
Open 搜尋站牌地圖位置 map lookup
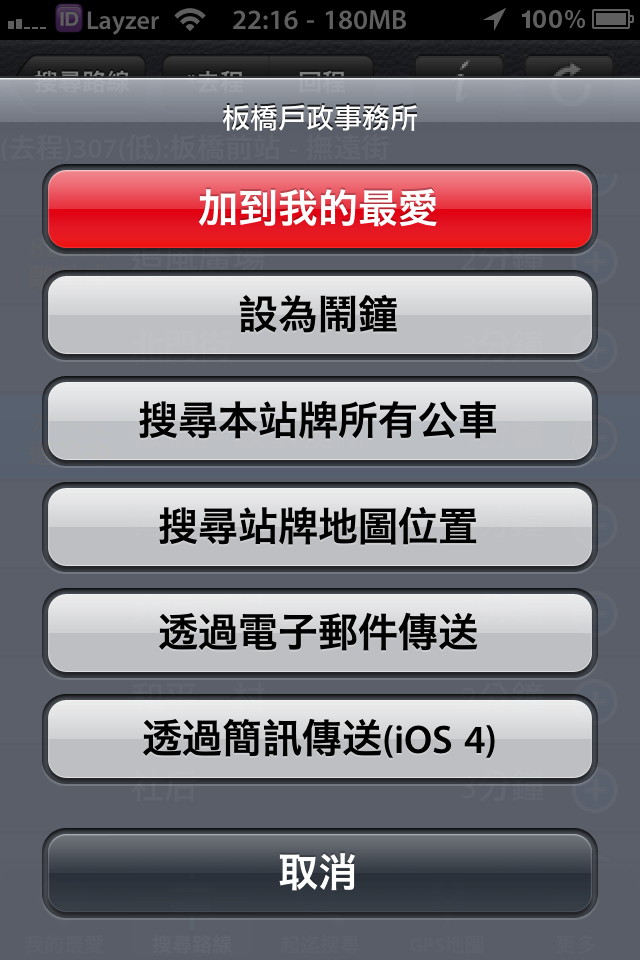click(x=319, y=527)
